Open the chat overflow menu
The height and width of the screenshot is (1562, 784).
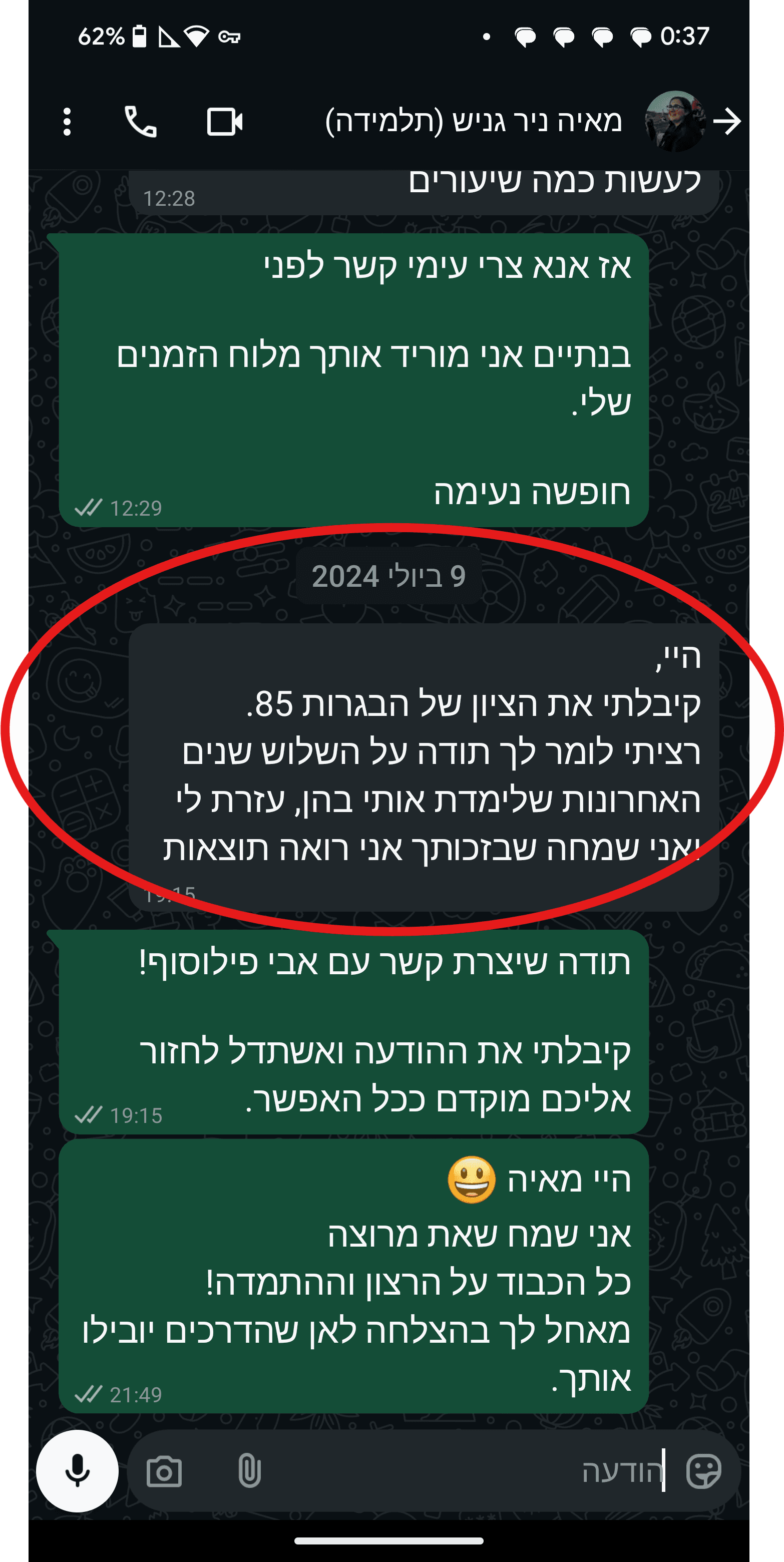click(67, 122)
